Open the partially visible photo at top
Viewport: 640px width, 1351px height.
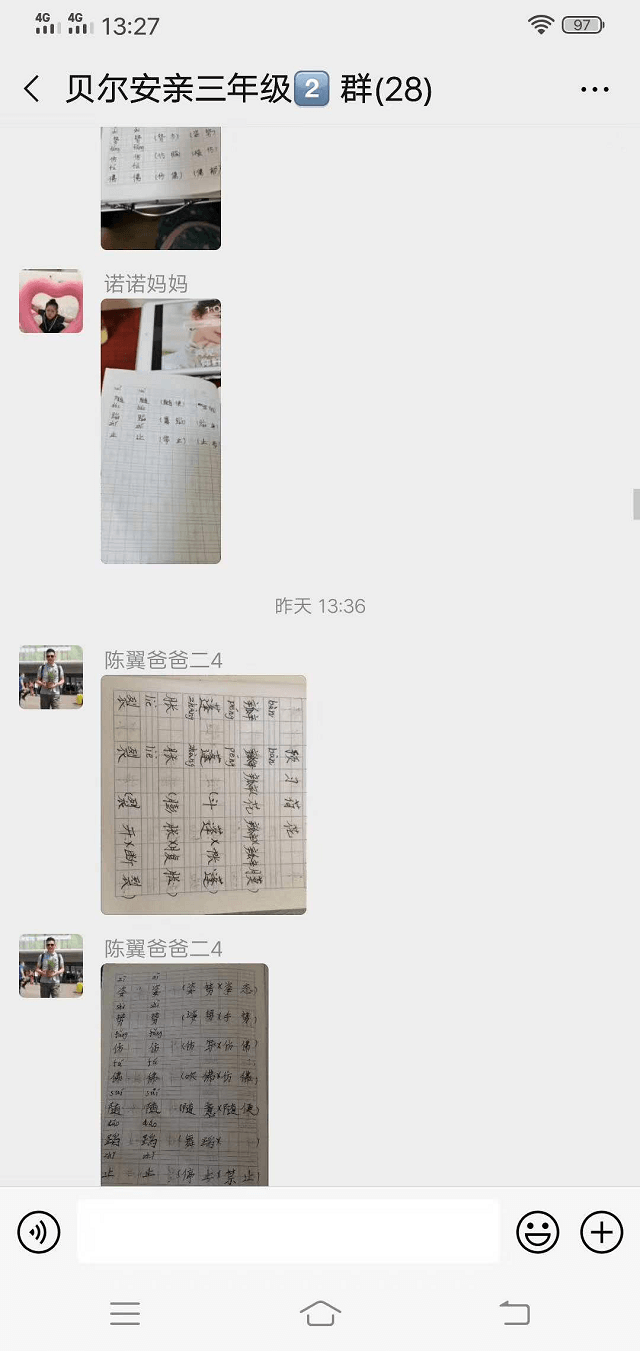click(161, 188)
